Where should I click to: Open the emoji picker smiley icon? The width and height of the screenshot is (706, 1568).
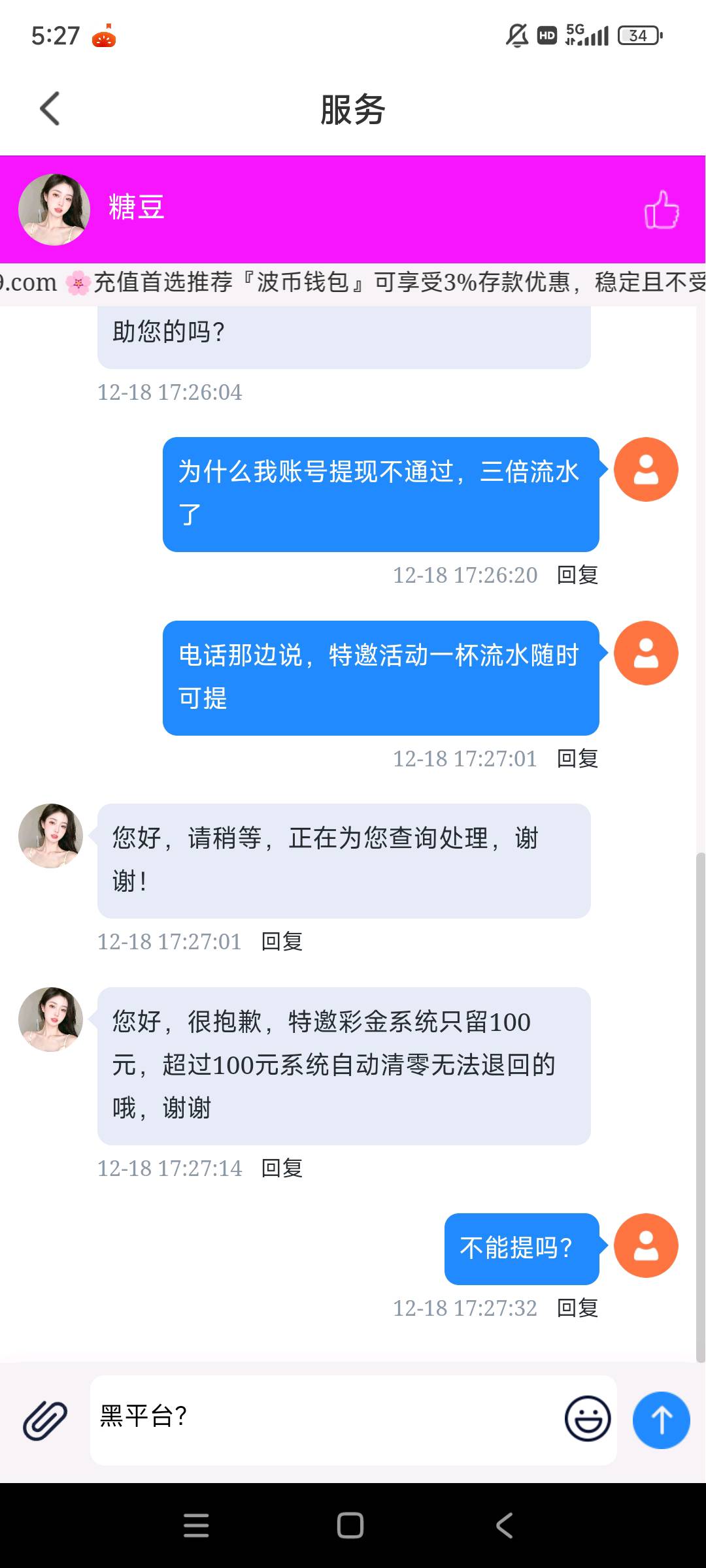(586, 1419)
